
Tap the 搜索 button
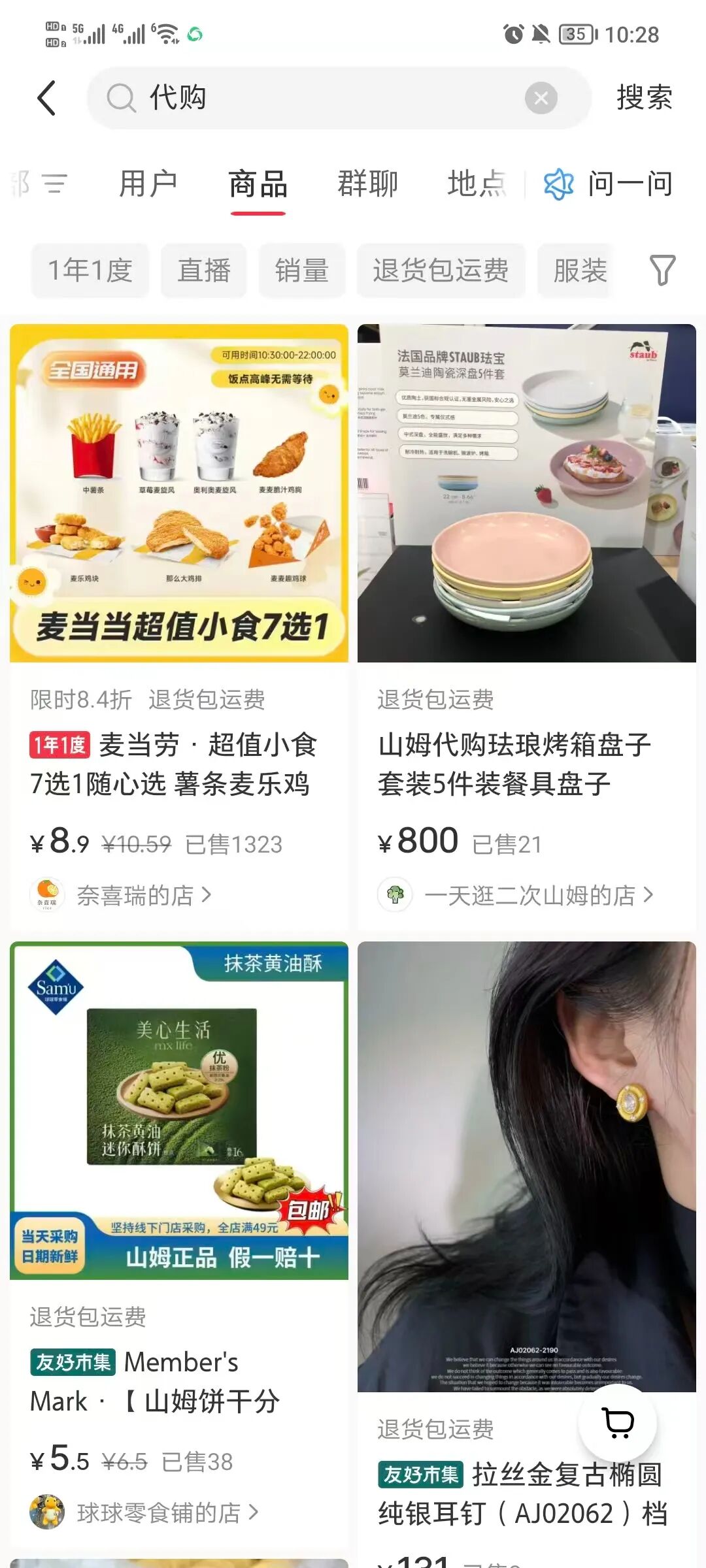pyautogui.click(x=644, y=99)
